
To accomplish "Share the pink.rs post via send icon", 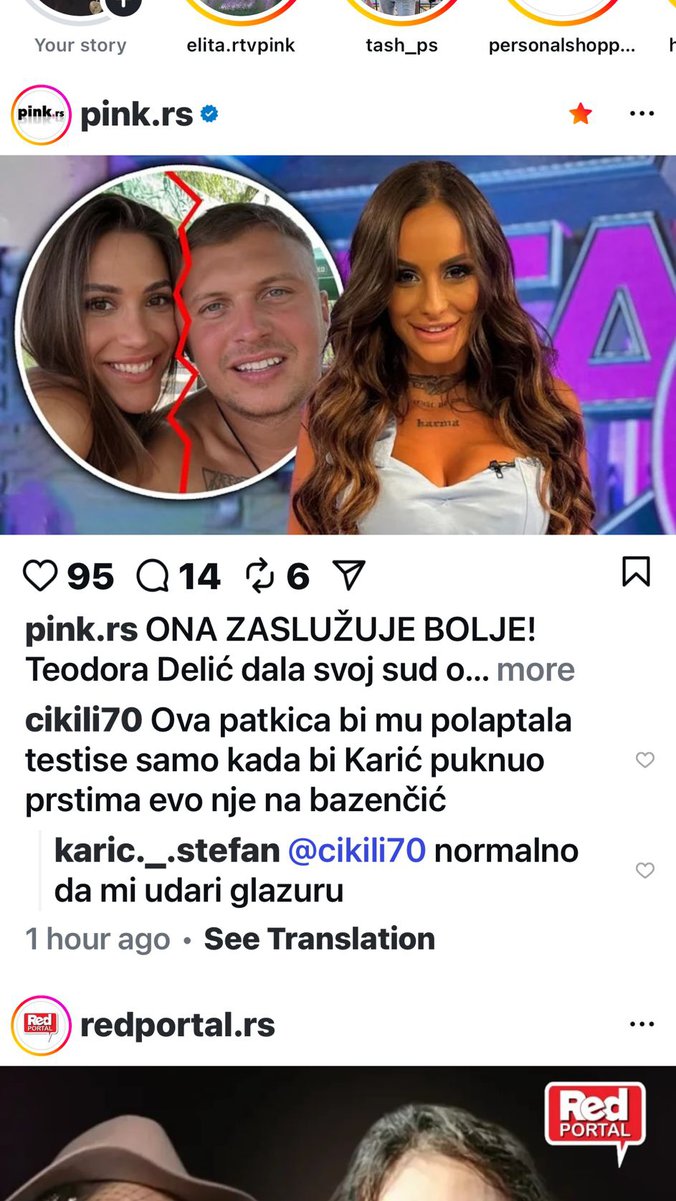I will click(347, 574).
